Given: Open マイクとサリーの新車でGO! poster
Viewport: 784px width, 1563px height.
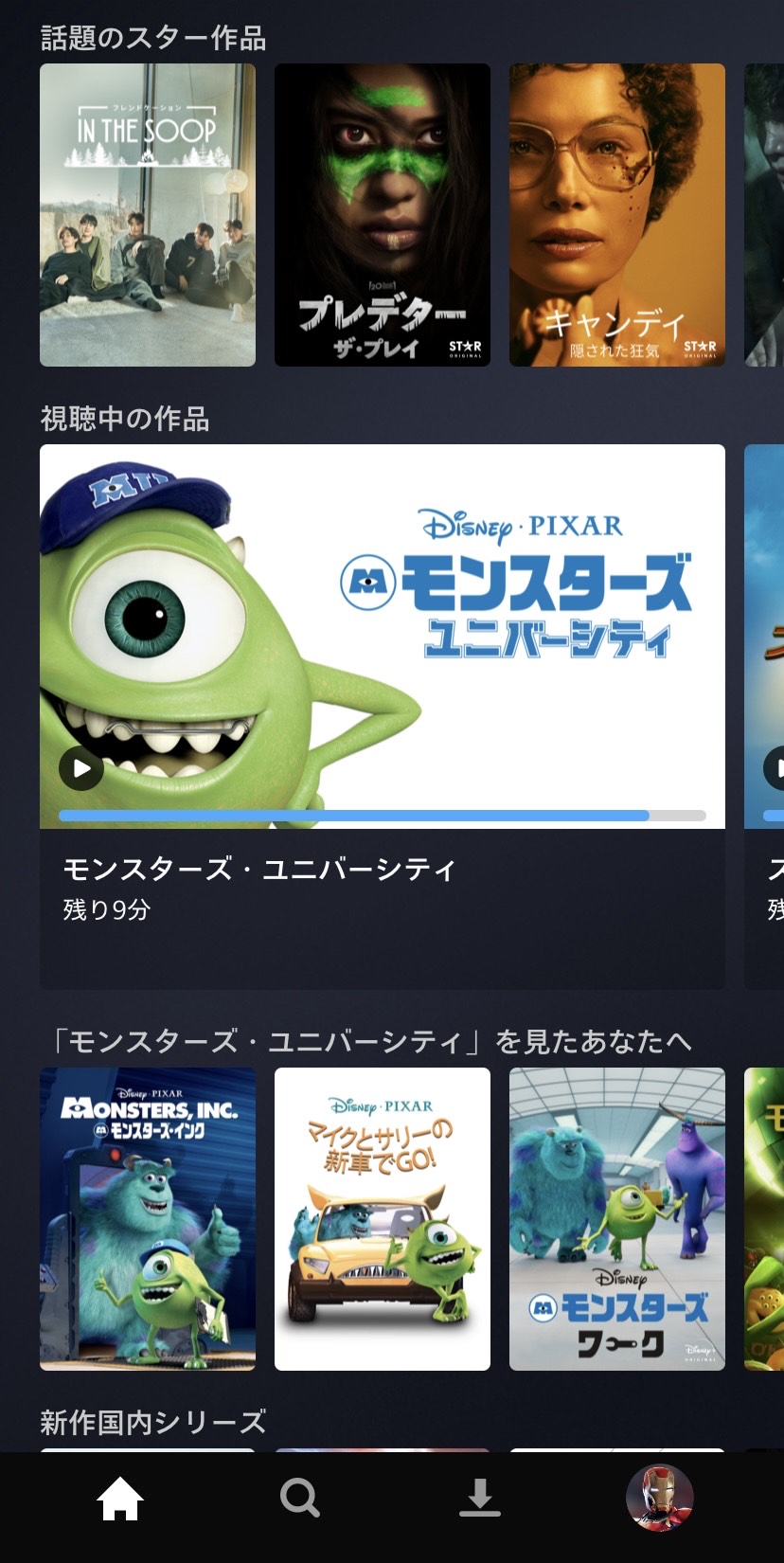Looking at the screenshot, I should pyautogui.click(x=383, y=1219).
